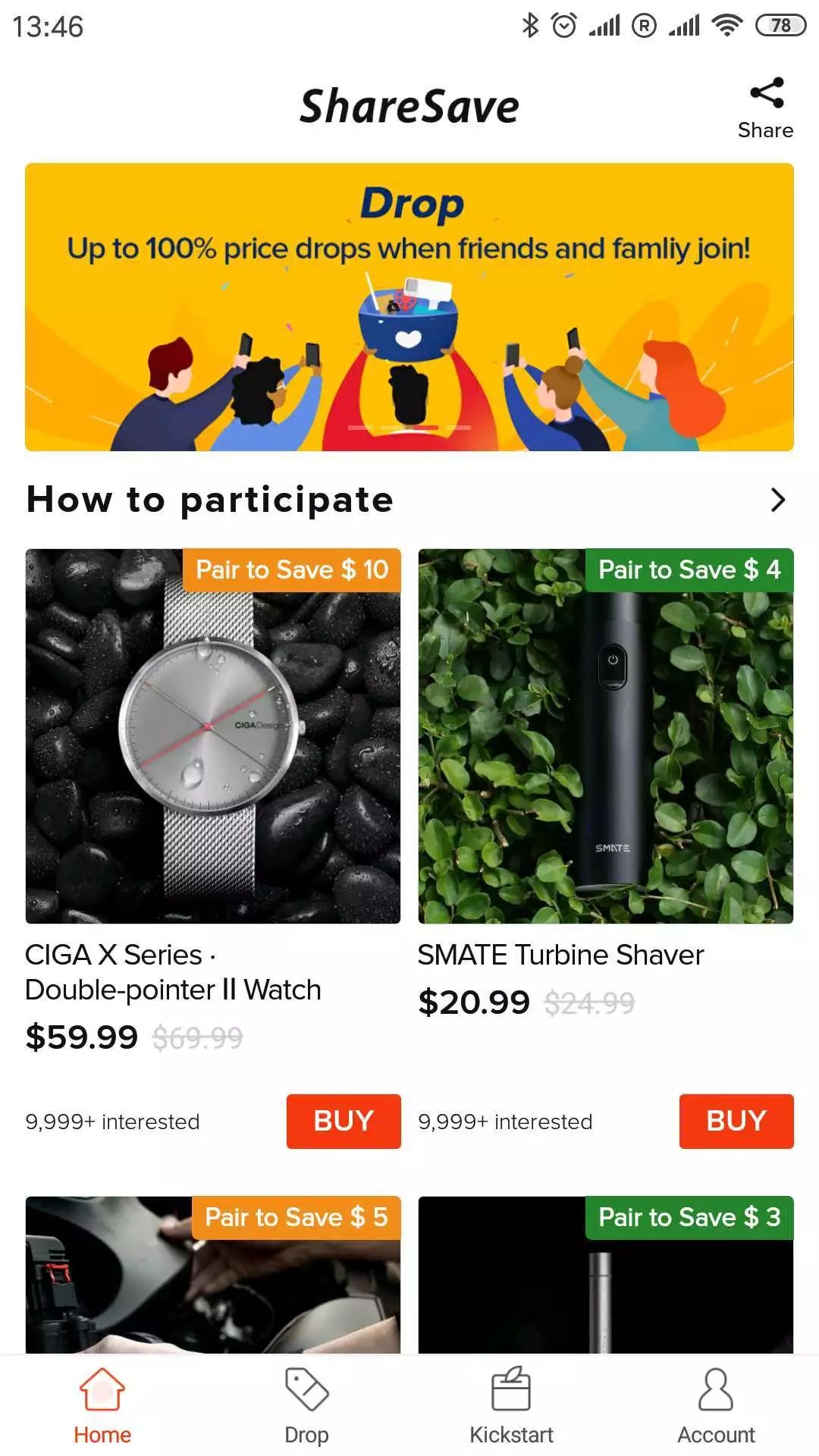Open the Account tab
The image size is (819, 1456).
click(716, 1405)
